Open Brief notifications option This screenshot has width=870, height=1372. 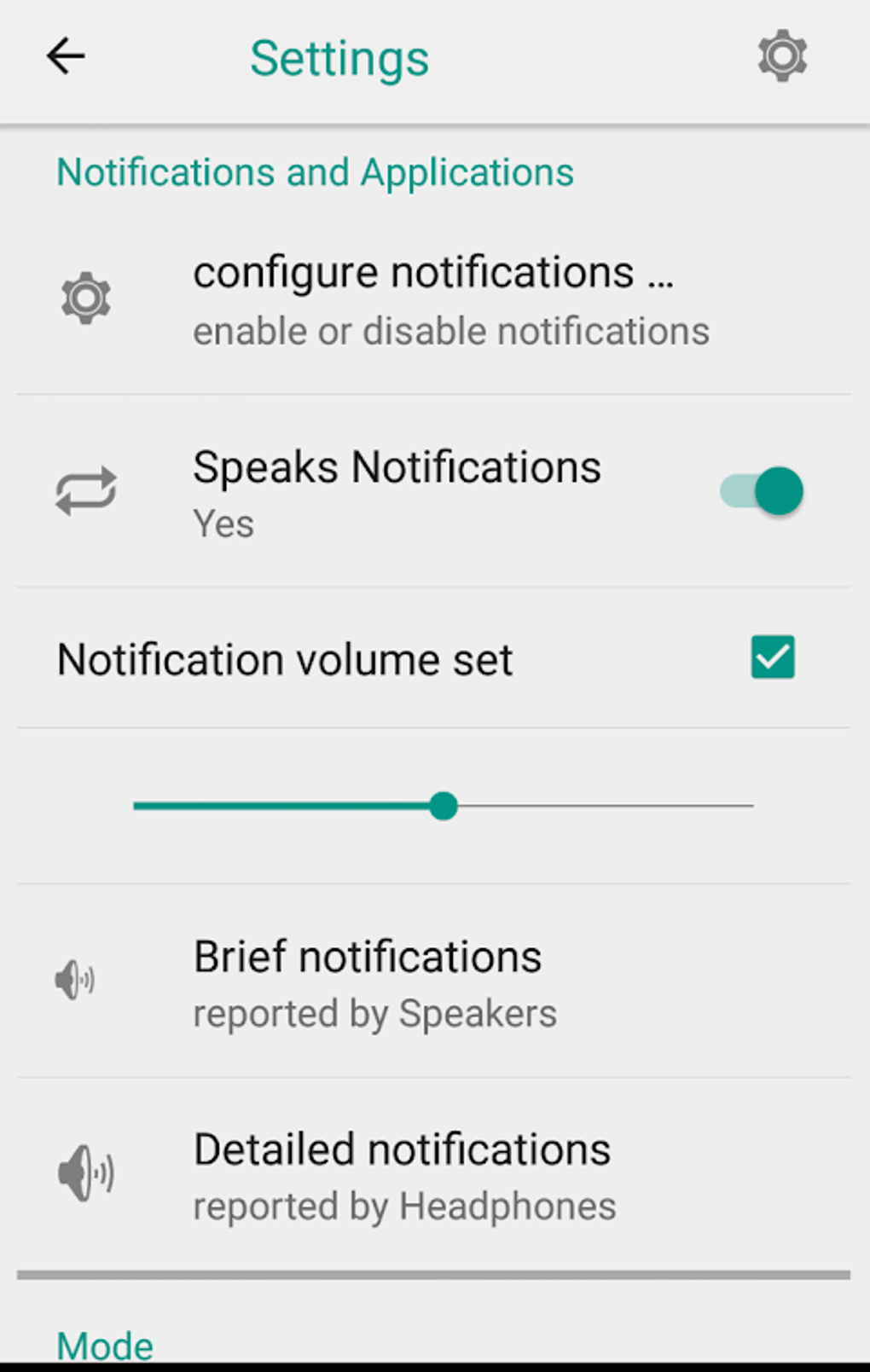click(433, 982)
